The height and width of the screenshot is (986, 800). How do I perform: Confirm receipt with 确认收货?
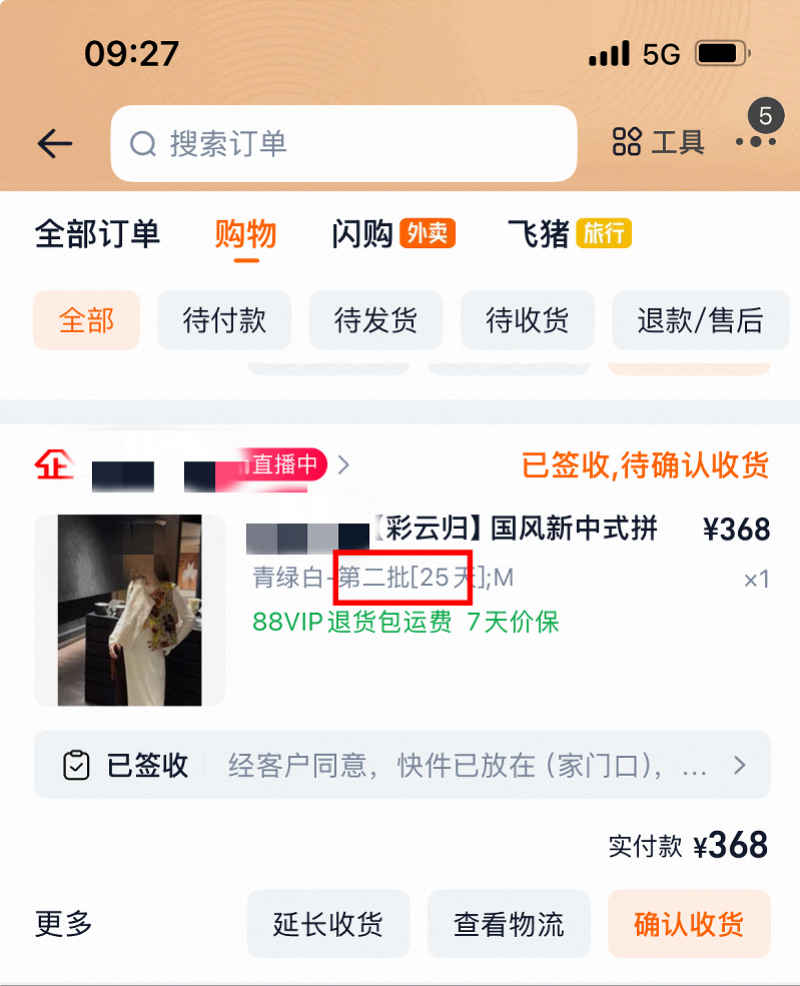point(688,924)
